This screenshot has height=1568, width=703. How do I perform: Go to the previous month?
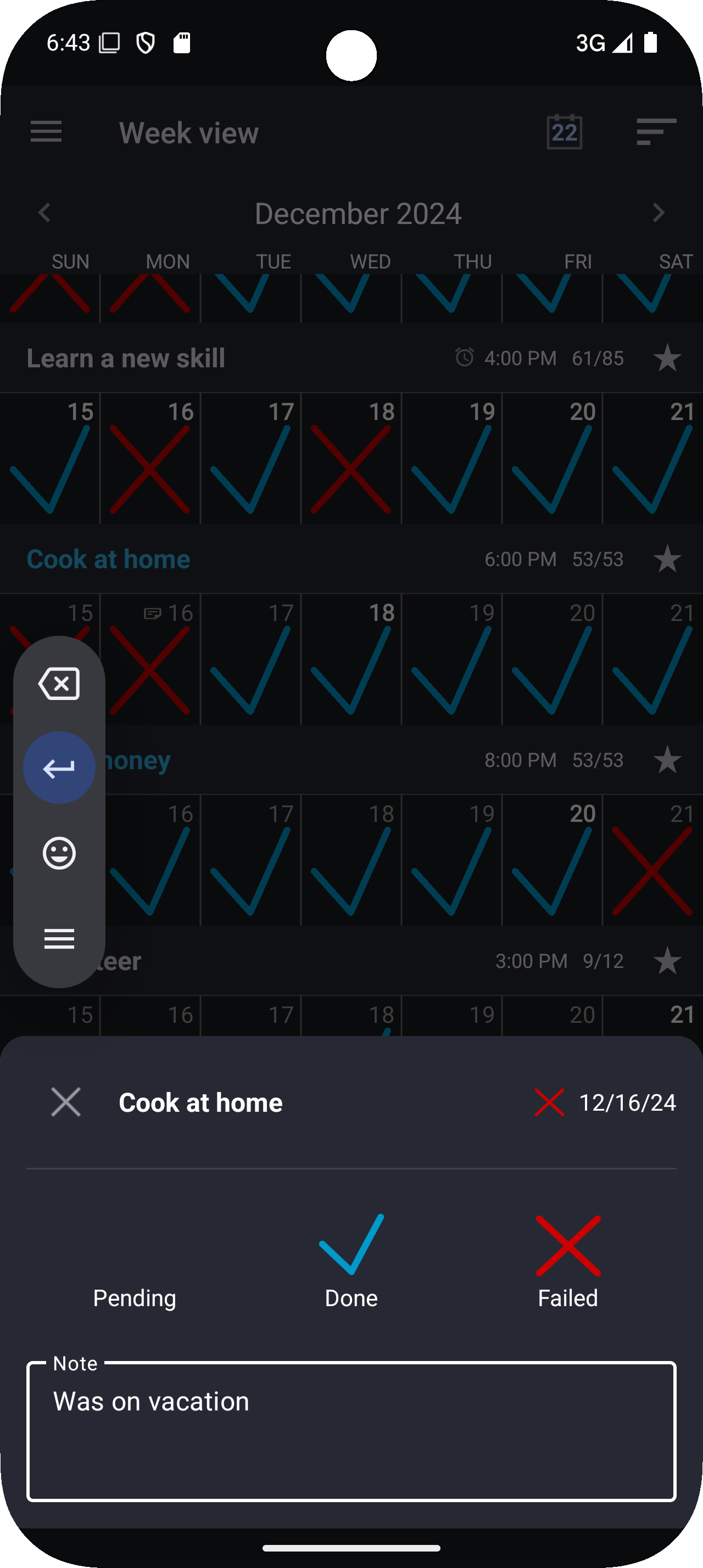43,213
